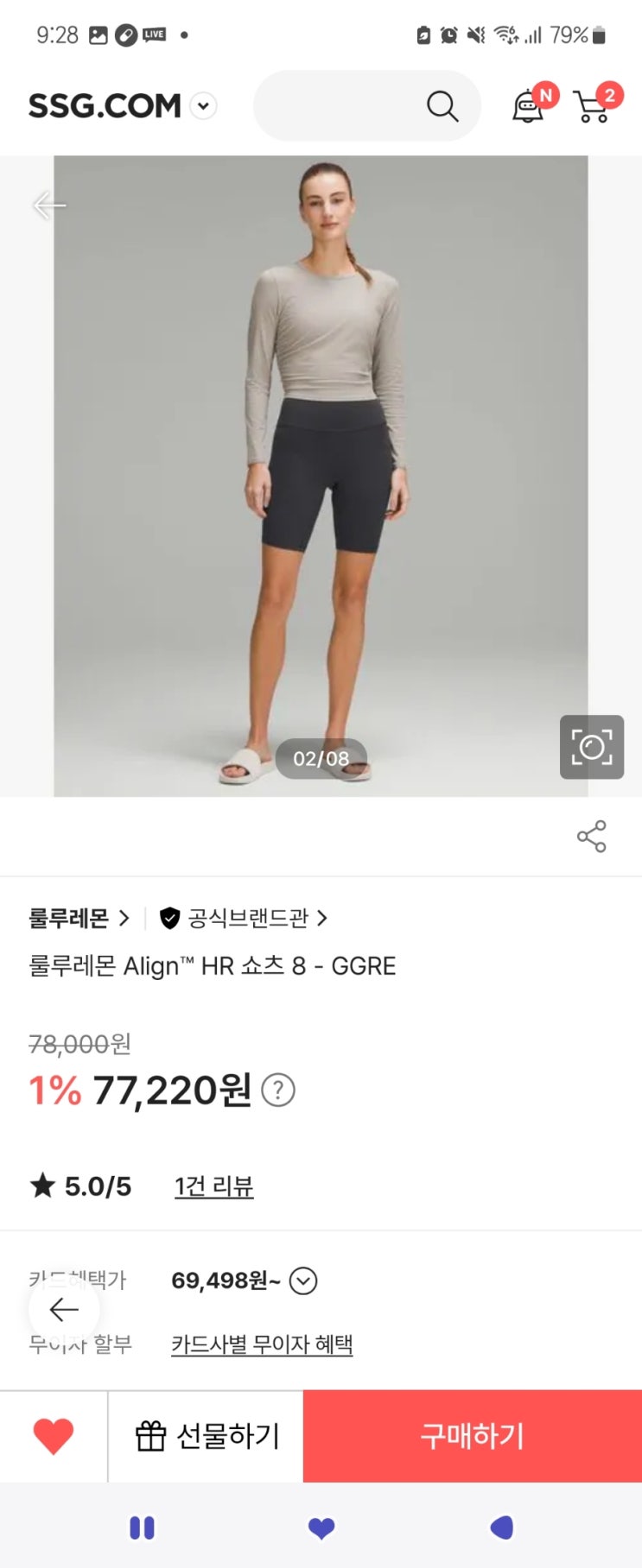Screen dimensions: 642x1568
Task: Show price info via the question mark
Action: click(278, 1091)
